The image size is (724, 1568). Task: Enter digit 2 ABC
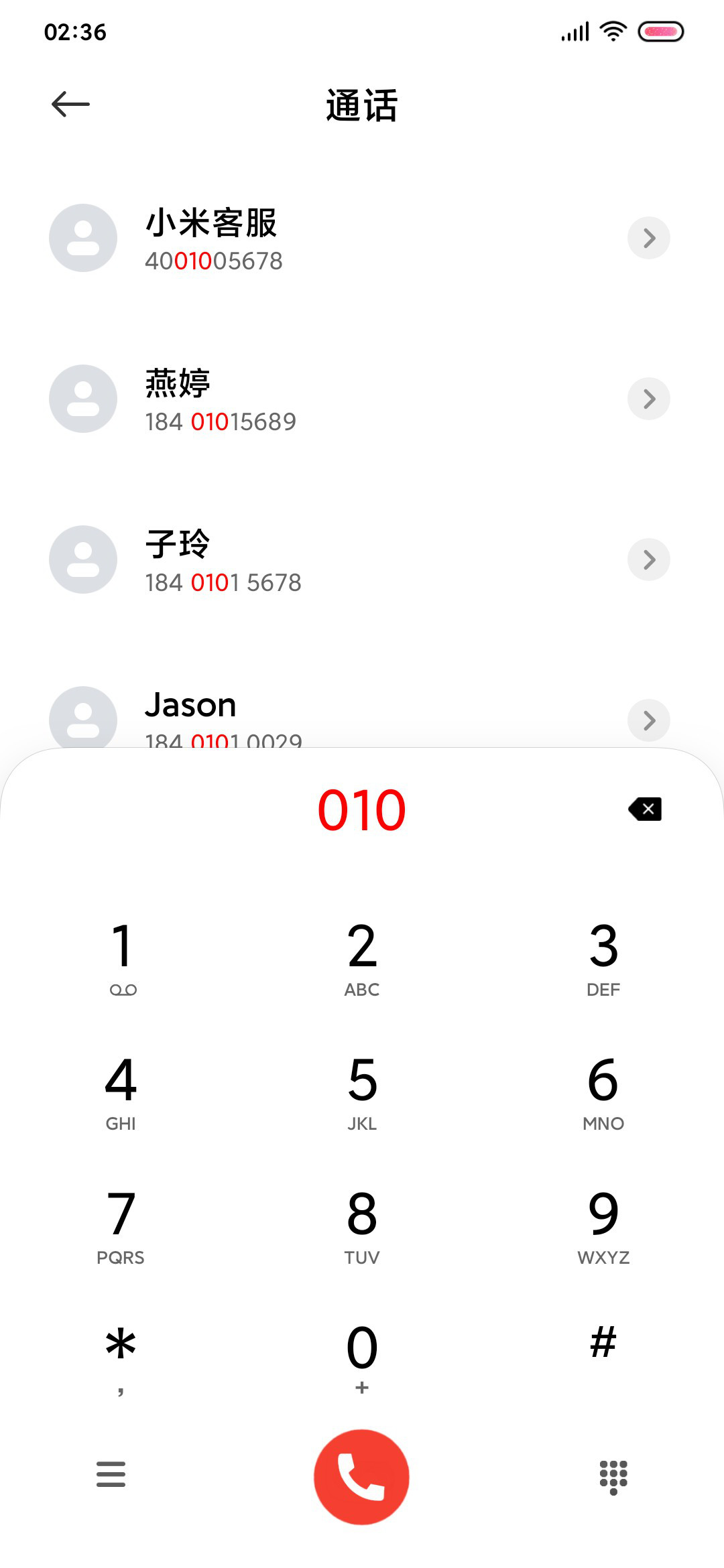point(362,958)
